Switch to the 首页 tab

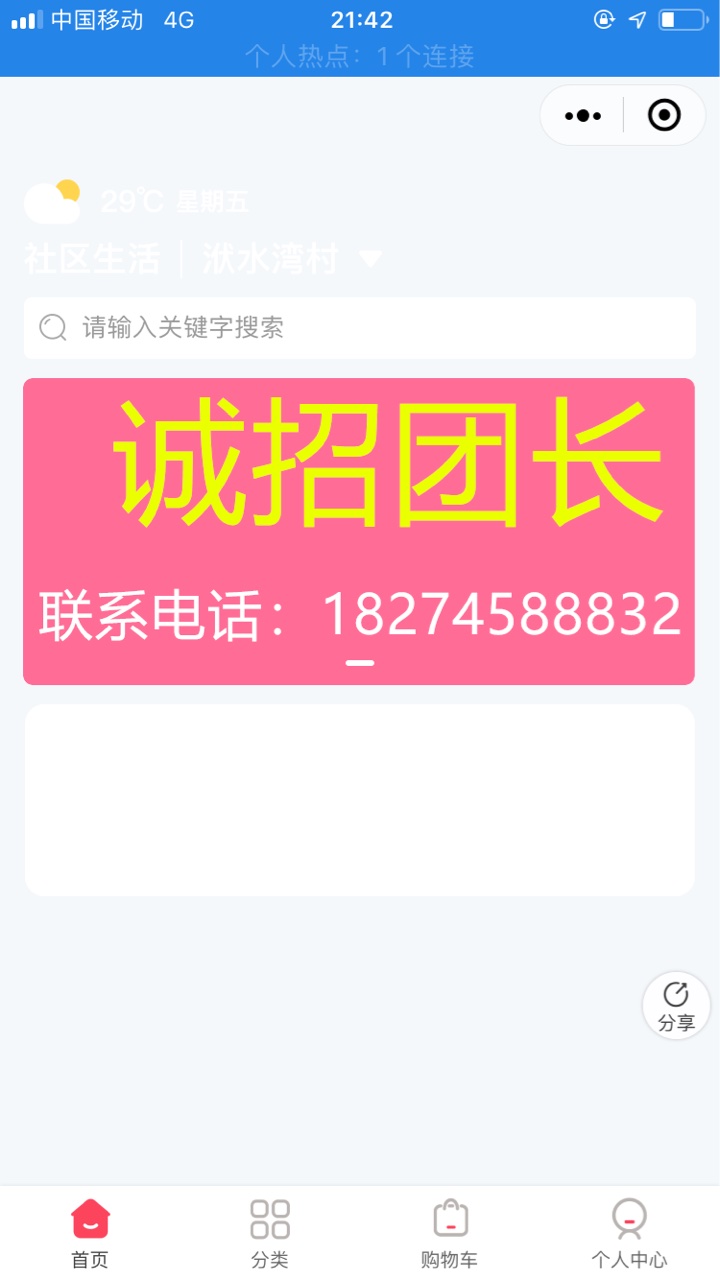click(90, 1233)
